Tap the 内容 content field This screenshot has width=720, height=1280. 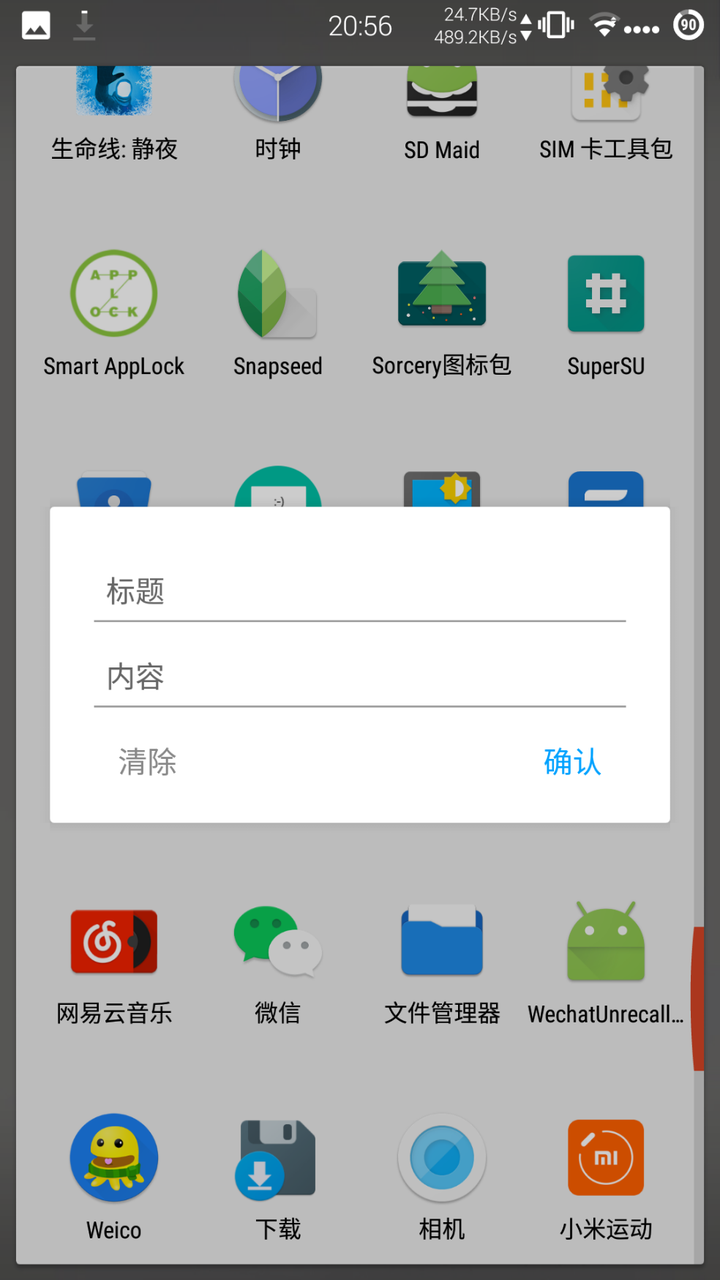360,677
